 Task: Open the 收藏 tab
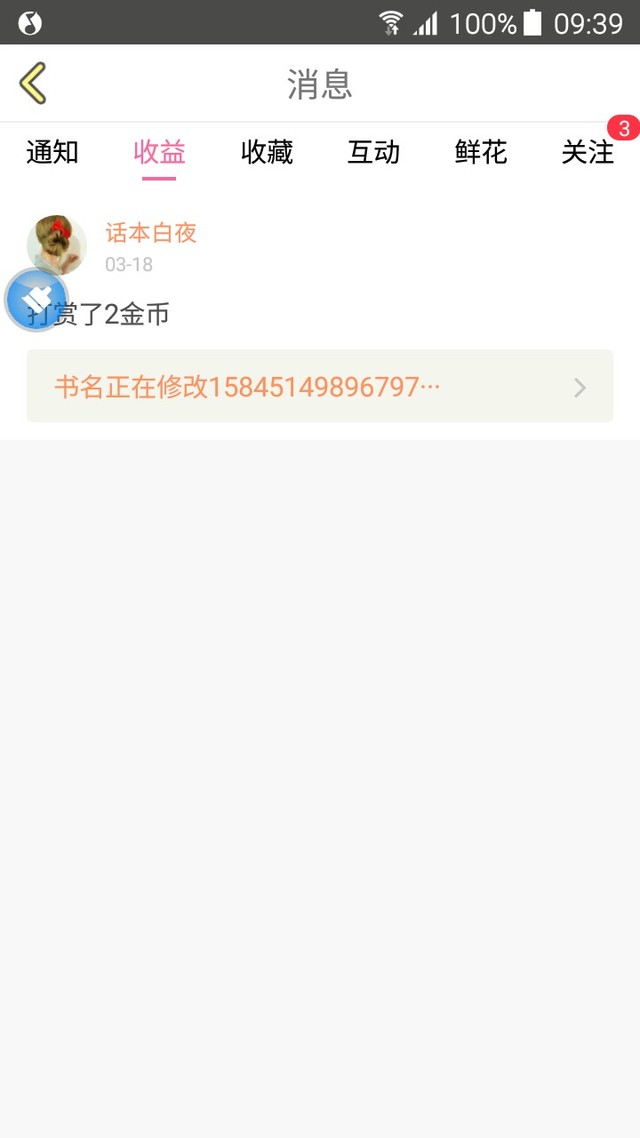pos(266,152)
